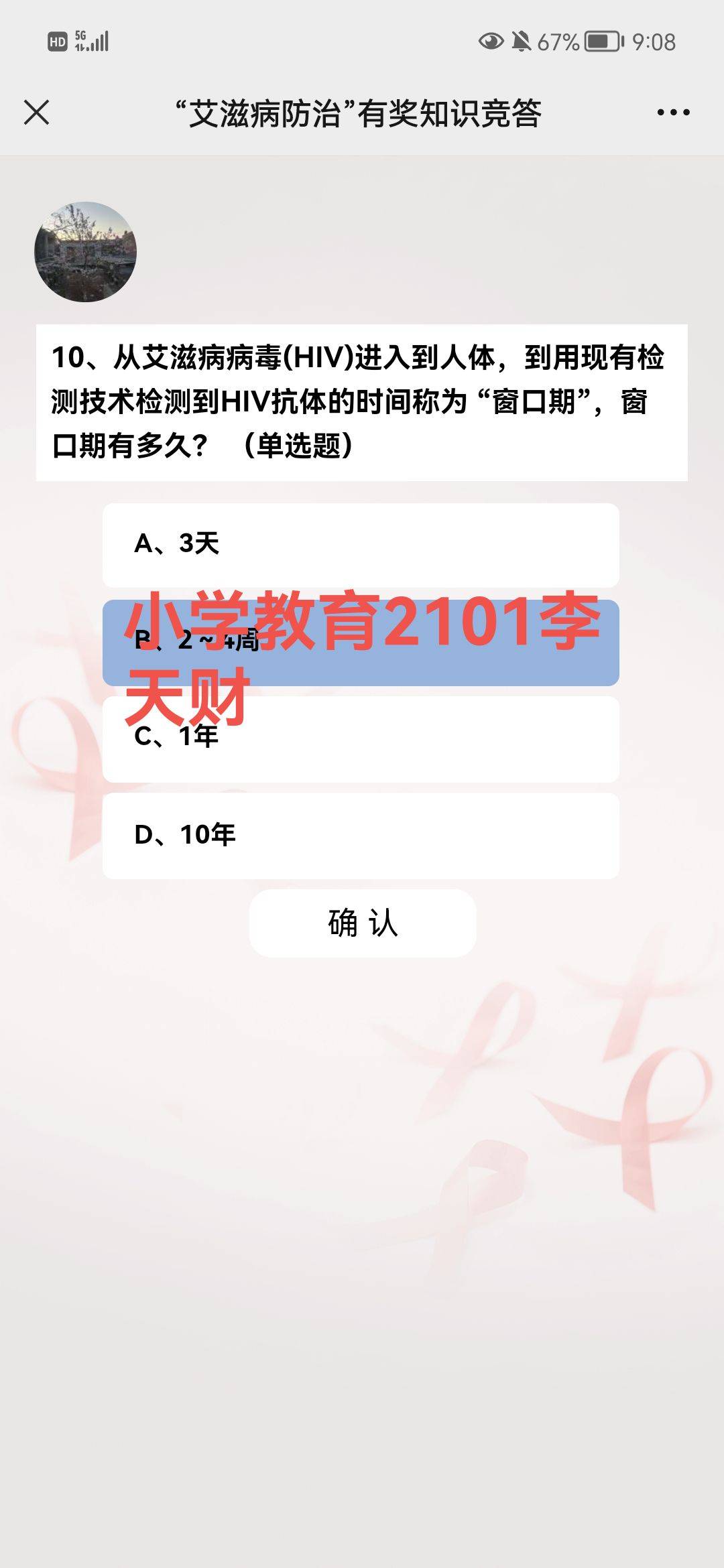The width and height of the screenshot is (724, 1568).
Task: Open the three-dot overflow menu
Action: pyautogui.click(x=673, y=113)
